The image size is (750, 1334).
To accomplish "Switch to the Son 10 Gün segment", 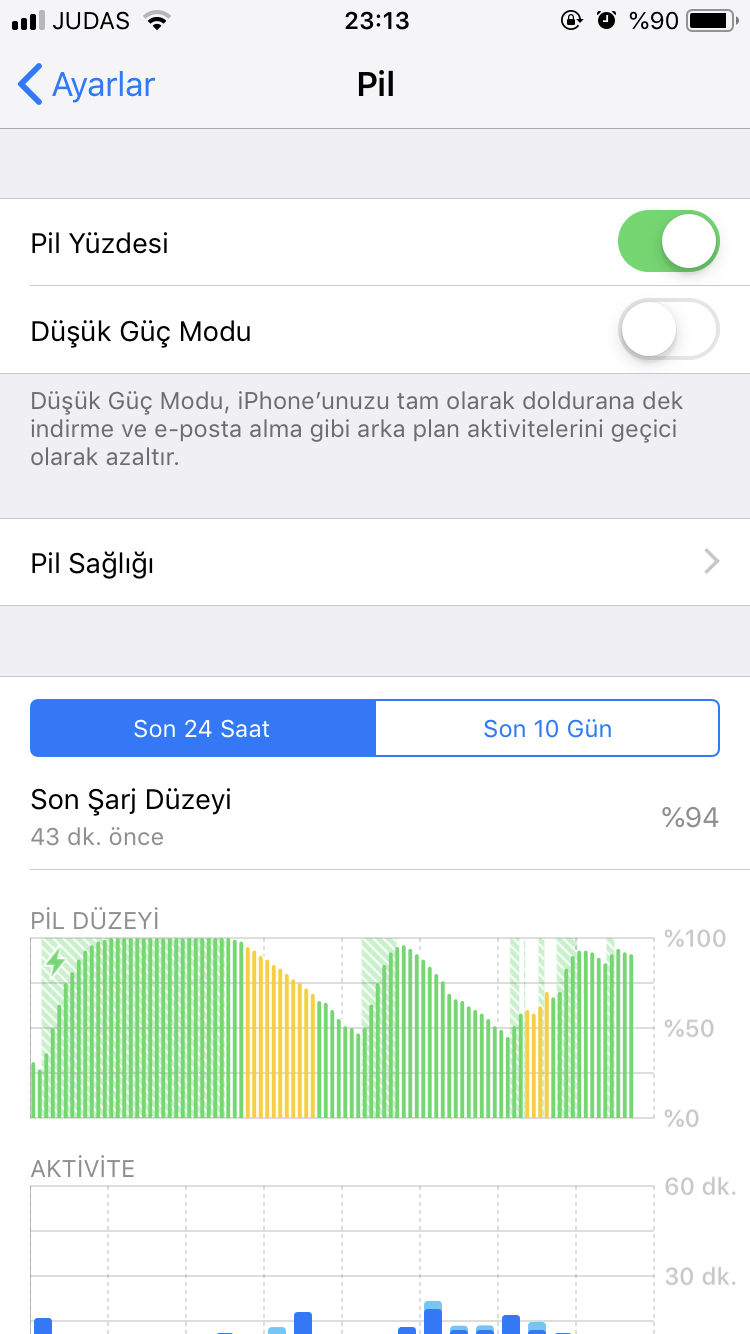I will click(547, 728).
